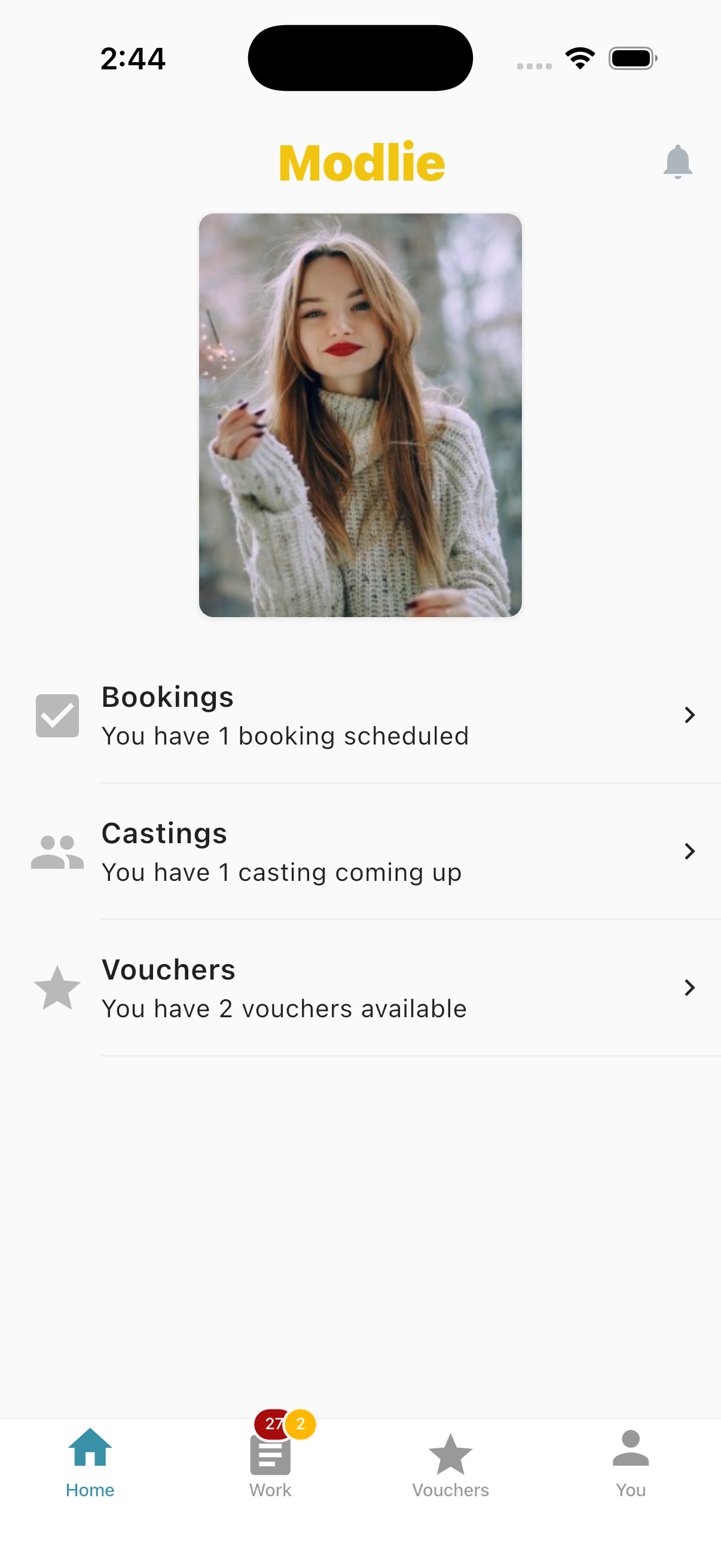The image size is (721, 1568).
Task: Open the notifications bell icon
Action: click(678, 161)
